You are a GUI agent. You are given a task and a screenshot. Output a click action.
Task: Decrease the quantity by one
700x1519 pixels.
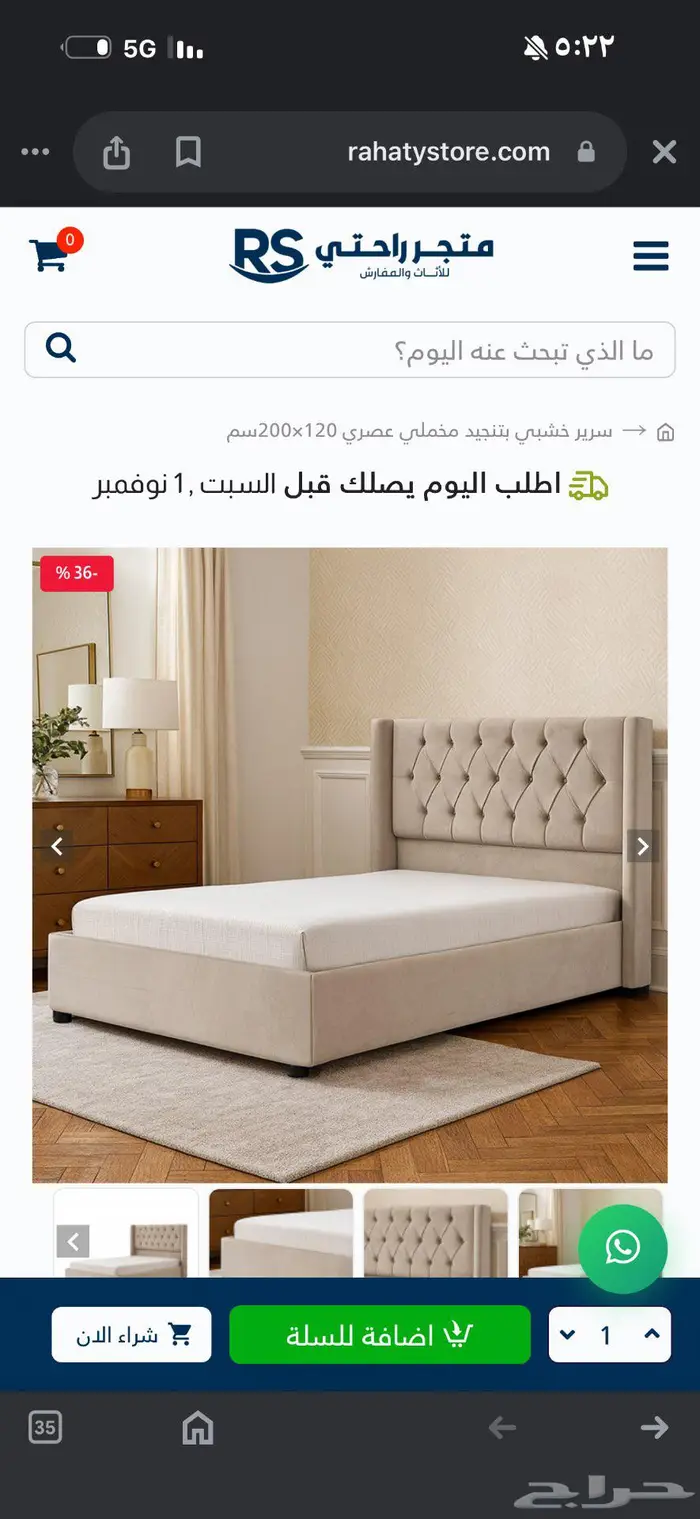click(568, 1334)
